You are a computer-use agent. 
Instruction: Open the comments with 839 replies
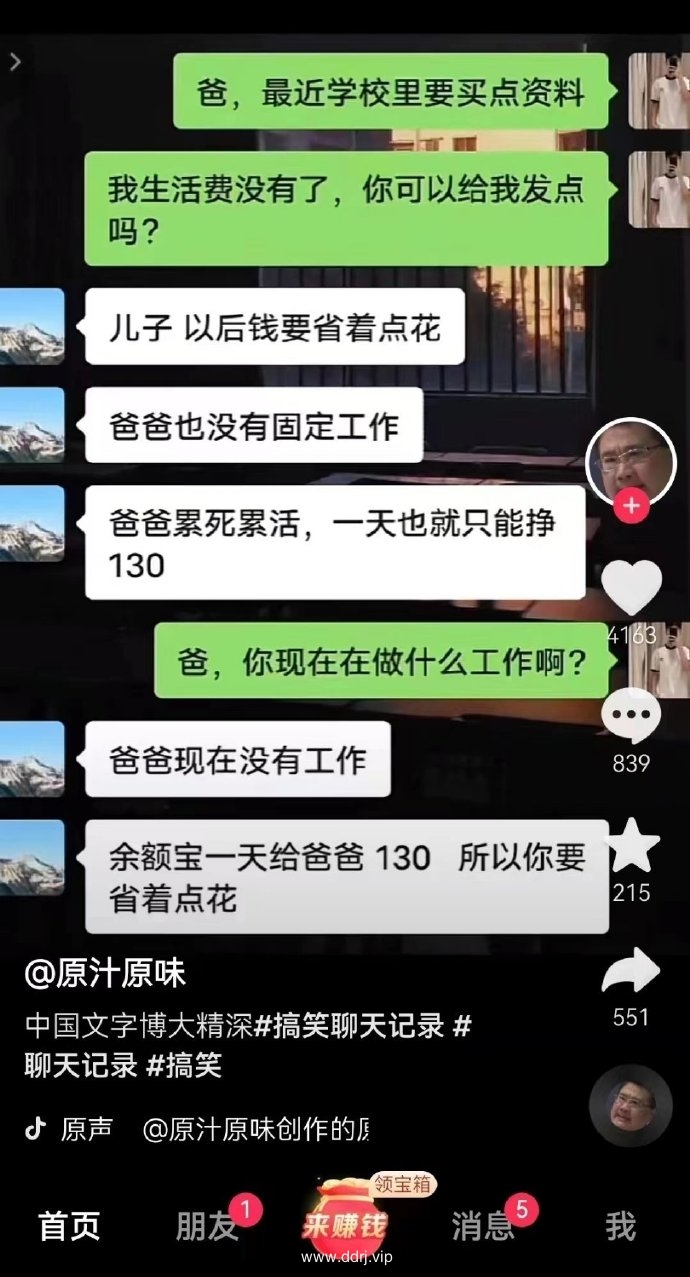click(631, 716)
